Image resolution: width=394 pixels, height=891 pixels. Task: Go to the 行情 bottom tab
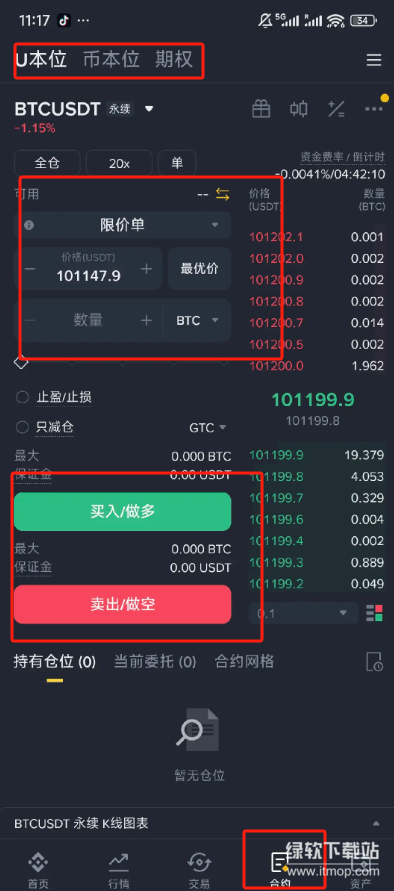(x=119, y=871)
